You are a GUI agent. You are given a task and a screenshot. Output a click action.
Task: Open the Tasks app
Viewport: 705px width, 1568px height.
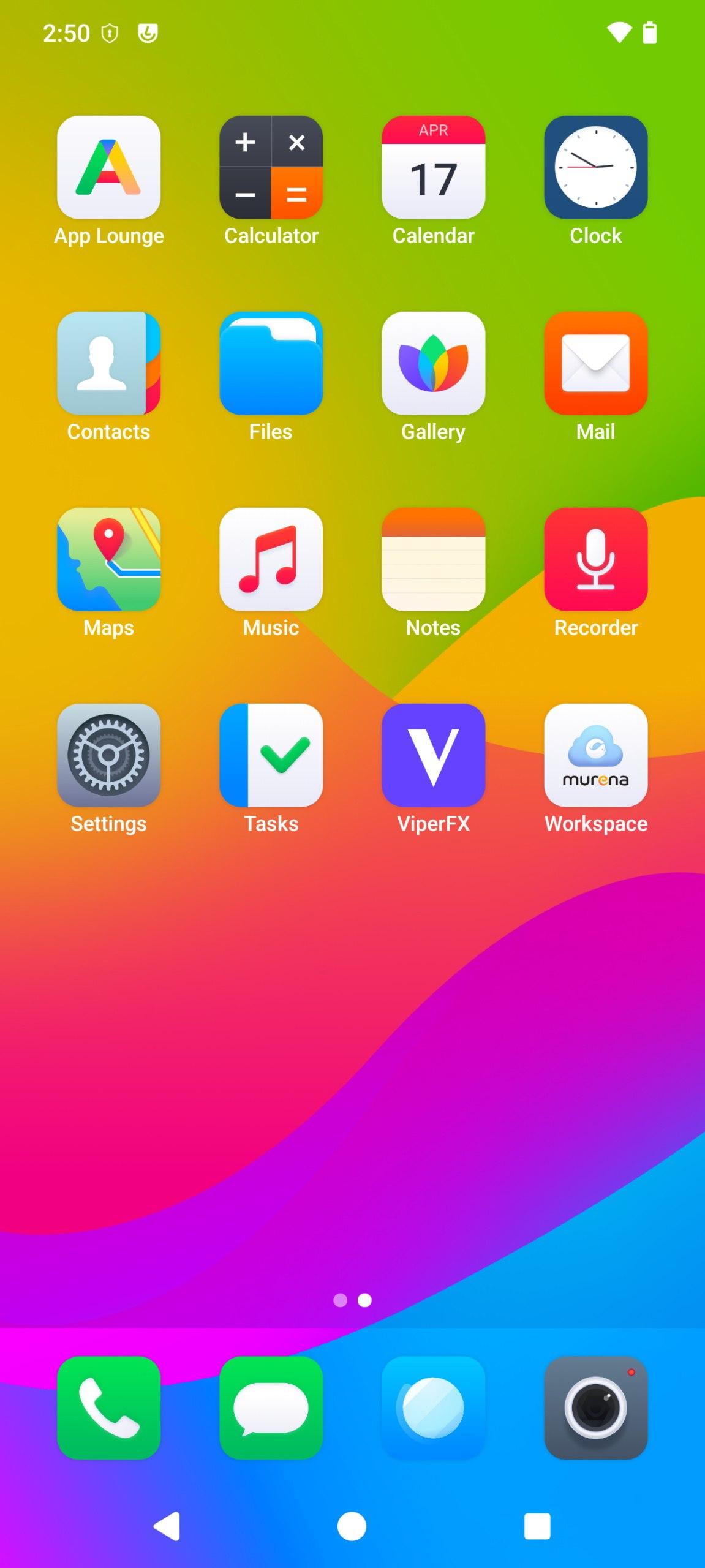(271, 755)
